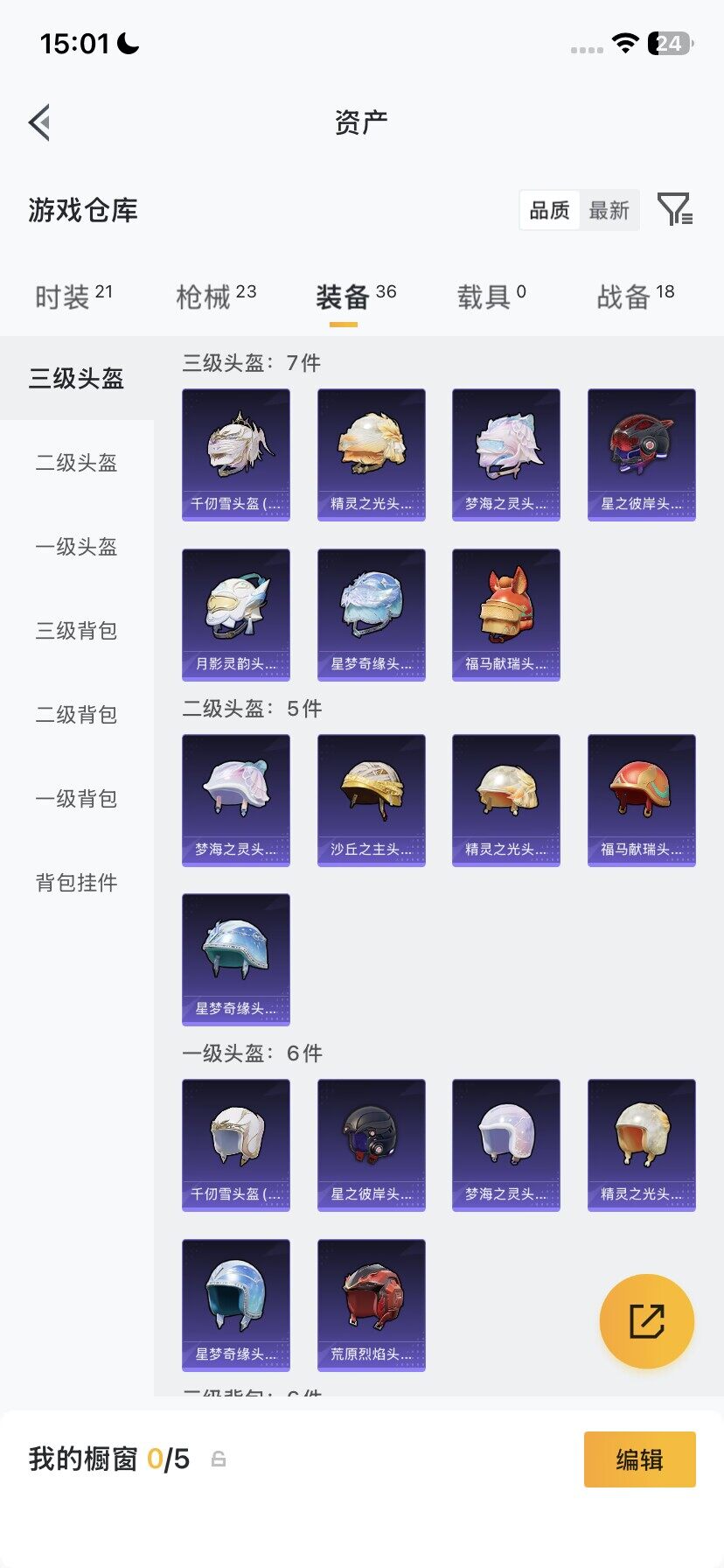Tap the lock icon beside 我的橱窗
The height and width of the screenshot is (1568, 724).
tap(218, 1461)
